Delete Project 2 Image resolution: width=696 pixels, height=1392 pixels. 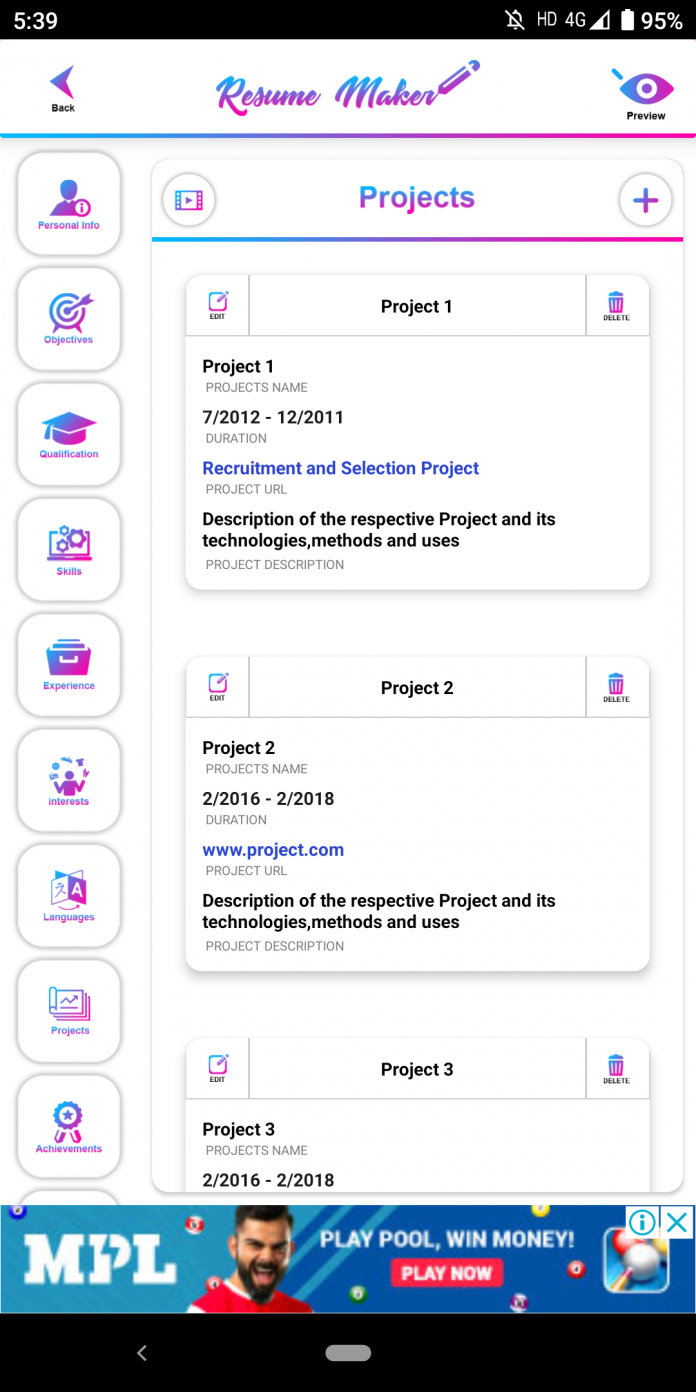[x=616, y=686]
